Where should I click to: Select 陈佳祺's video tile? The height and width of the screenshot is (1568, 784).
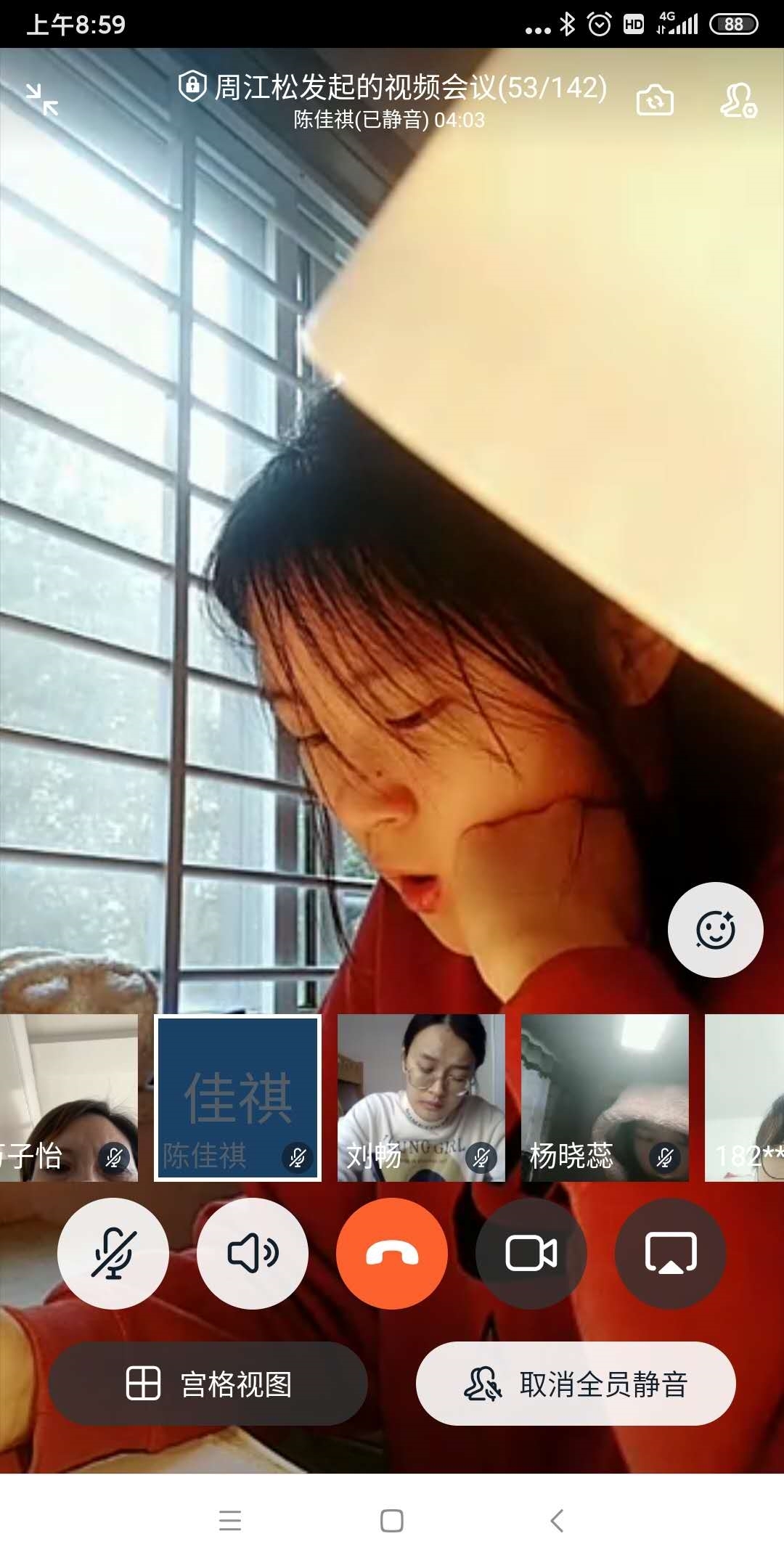tap(238, 1098)
